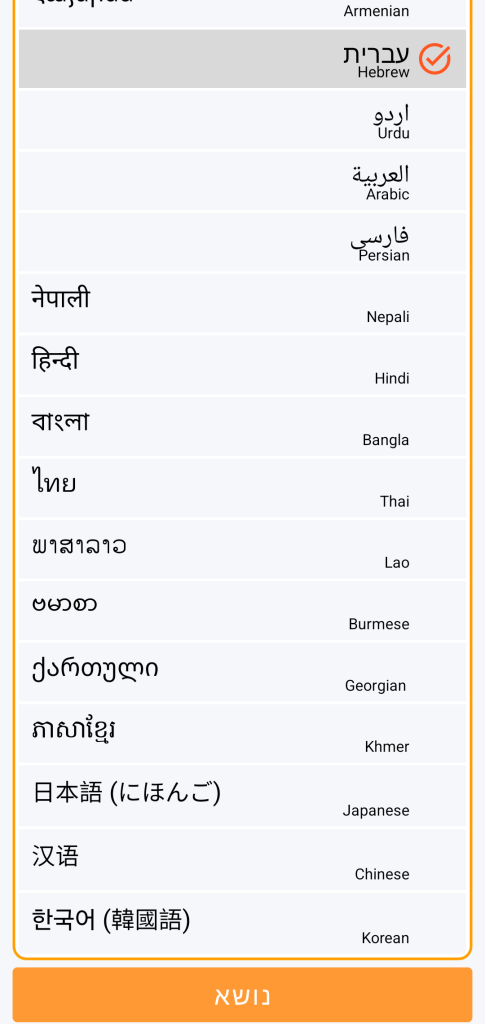Switch language to Japanese
This screenshot has height=1024, width=485.
pyautogui.click(x=242, y=796)
